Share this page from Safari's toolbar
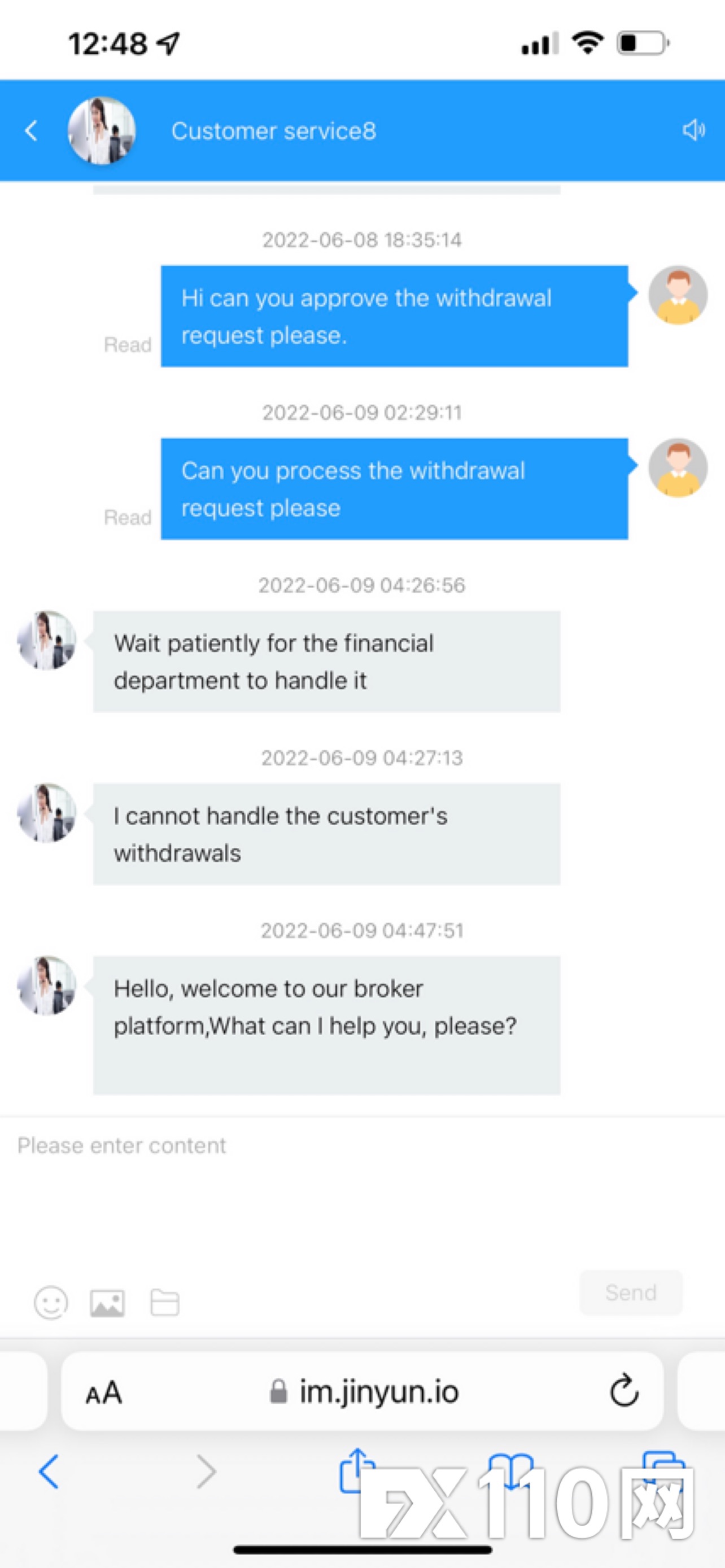 point(357,1470)
